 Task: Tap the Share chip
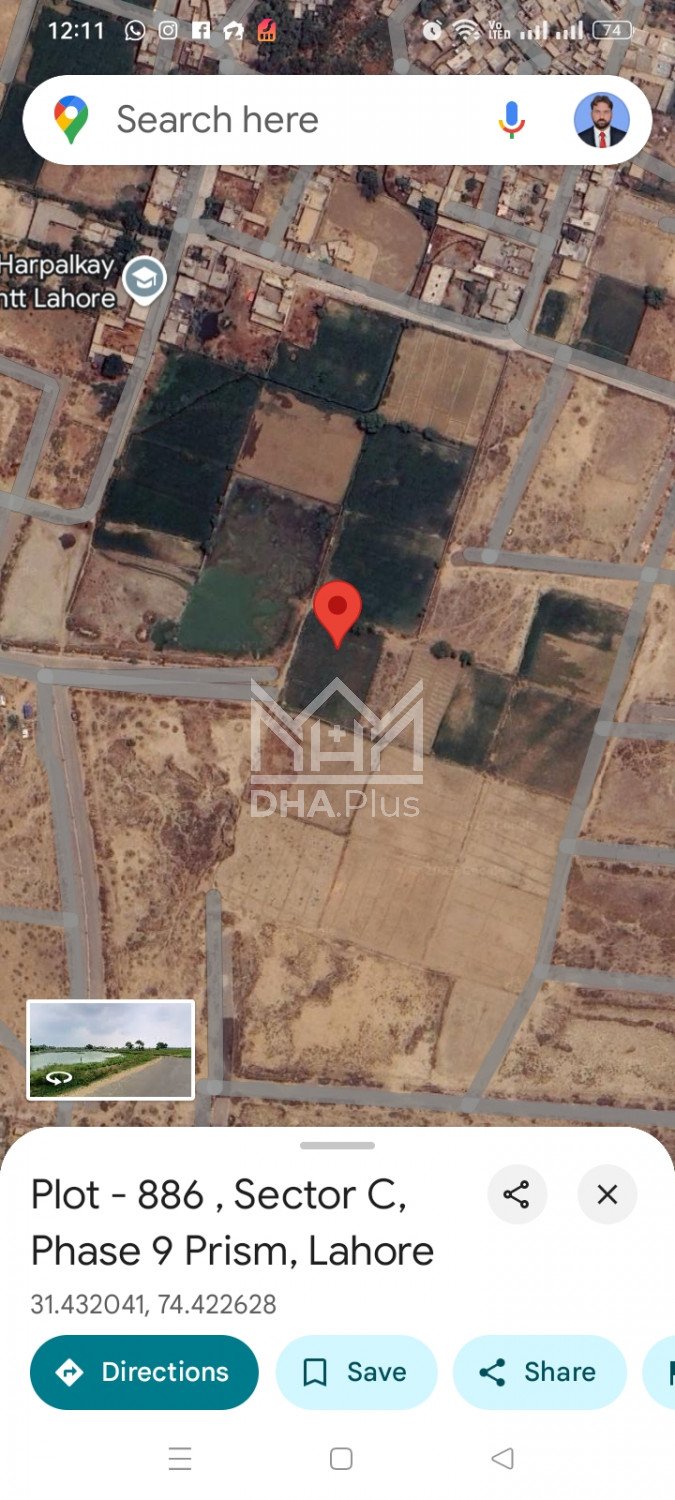(540, 1372)
